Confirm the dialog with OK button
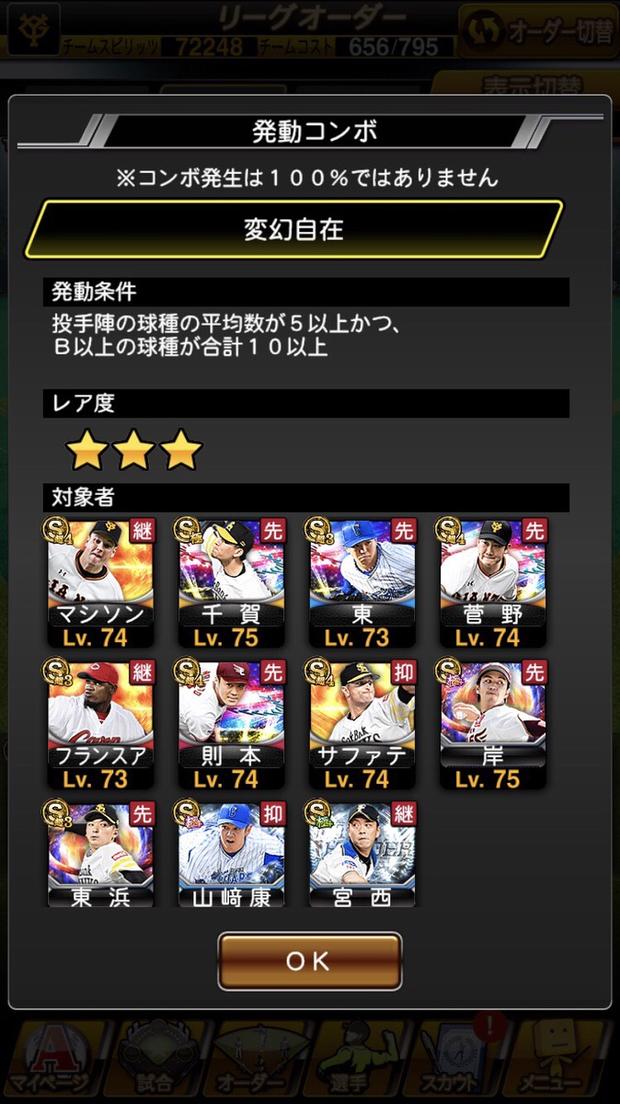 pos(309,961)
